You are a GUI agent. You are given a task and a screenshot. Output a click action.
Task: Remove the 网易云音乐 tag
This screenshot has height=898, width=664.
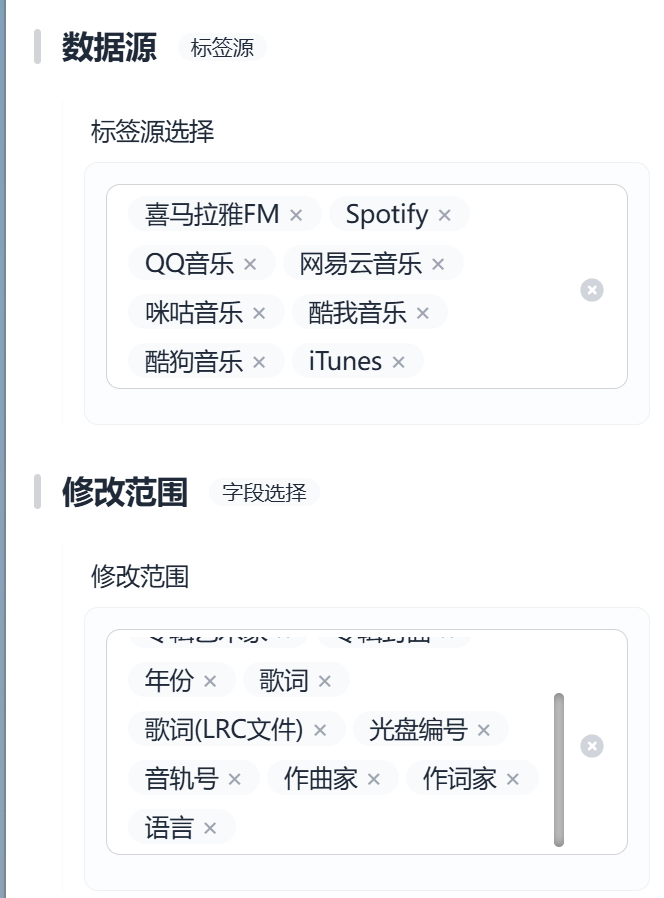(x=438, y=264)
